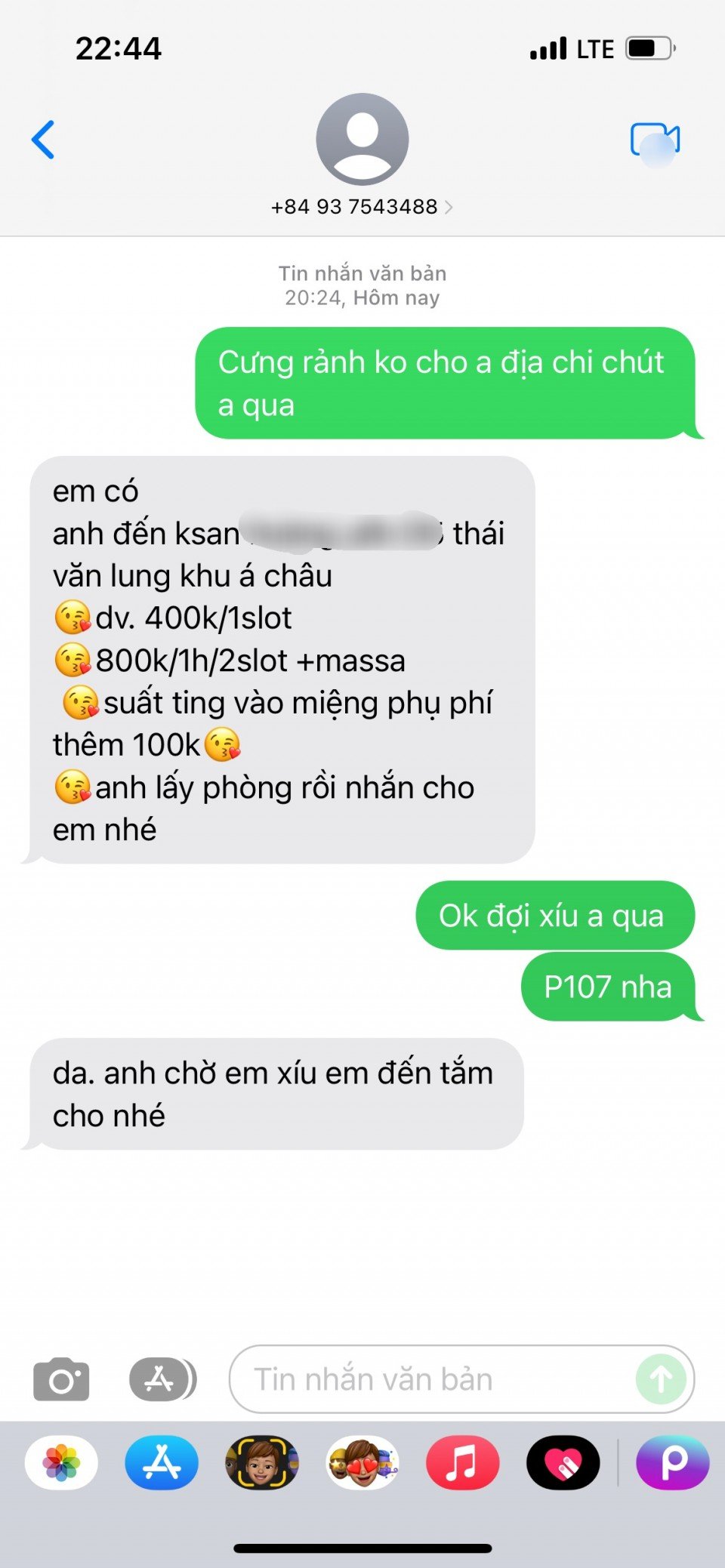Open the App Store iMessage app

tap(162, 1462)
